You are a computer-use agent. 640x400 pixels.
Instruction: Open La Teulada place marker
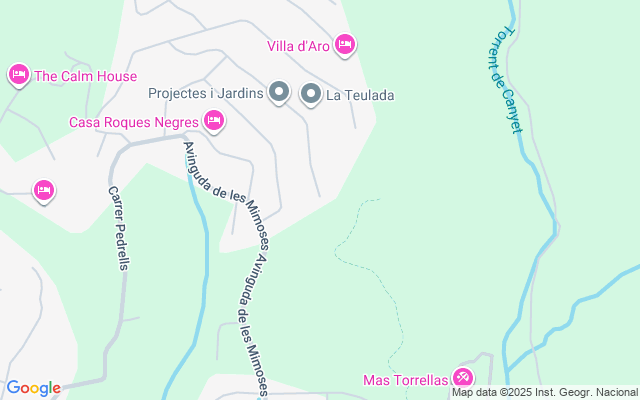click(x=311, y=94)
